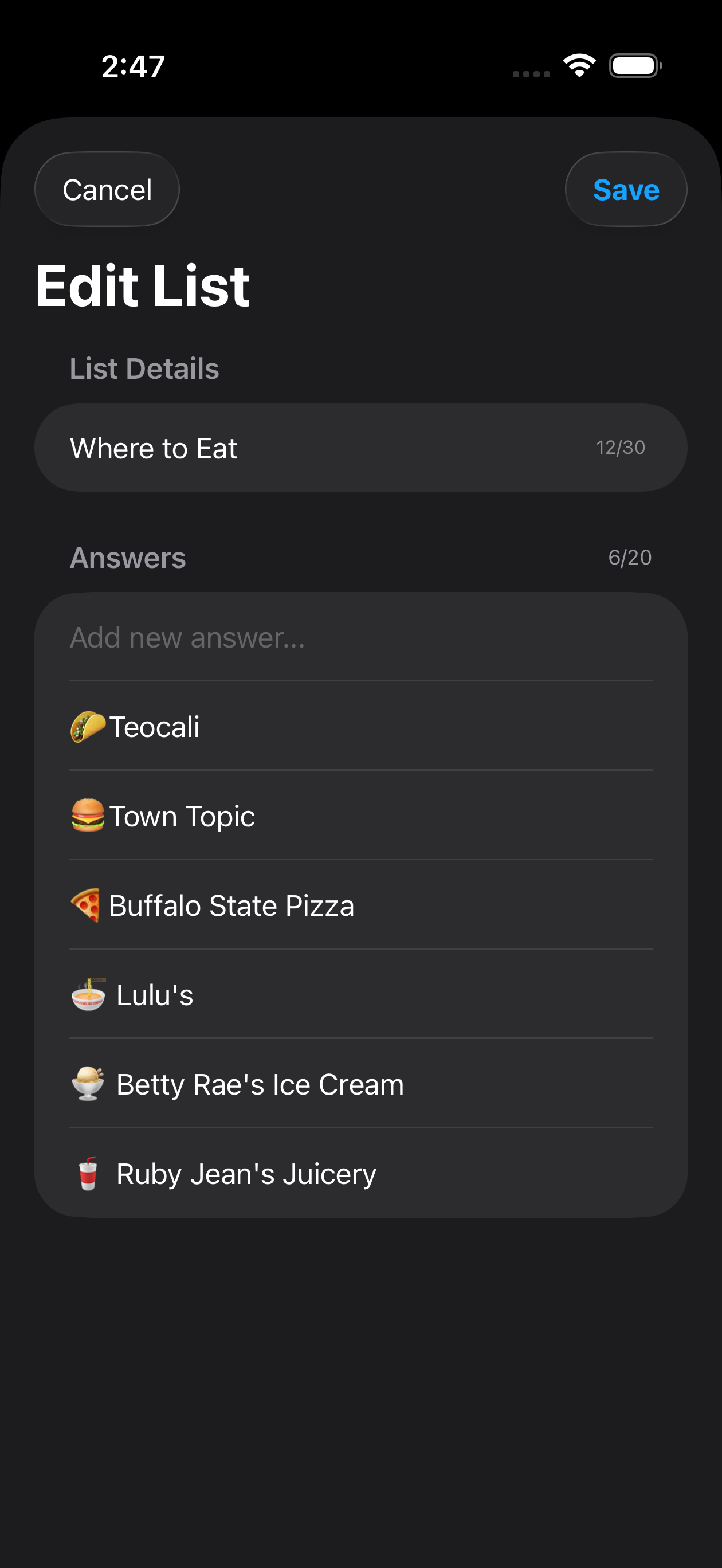Click the cup emoji beside Ruby Jean's Juicery

pos(88,1174)
